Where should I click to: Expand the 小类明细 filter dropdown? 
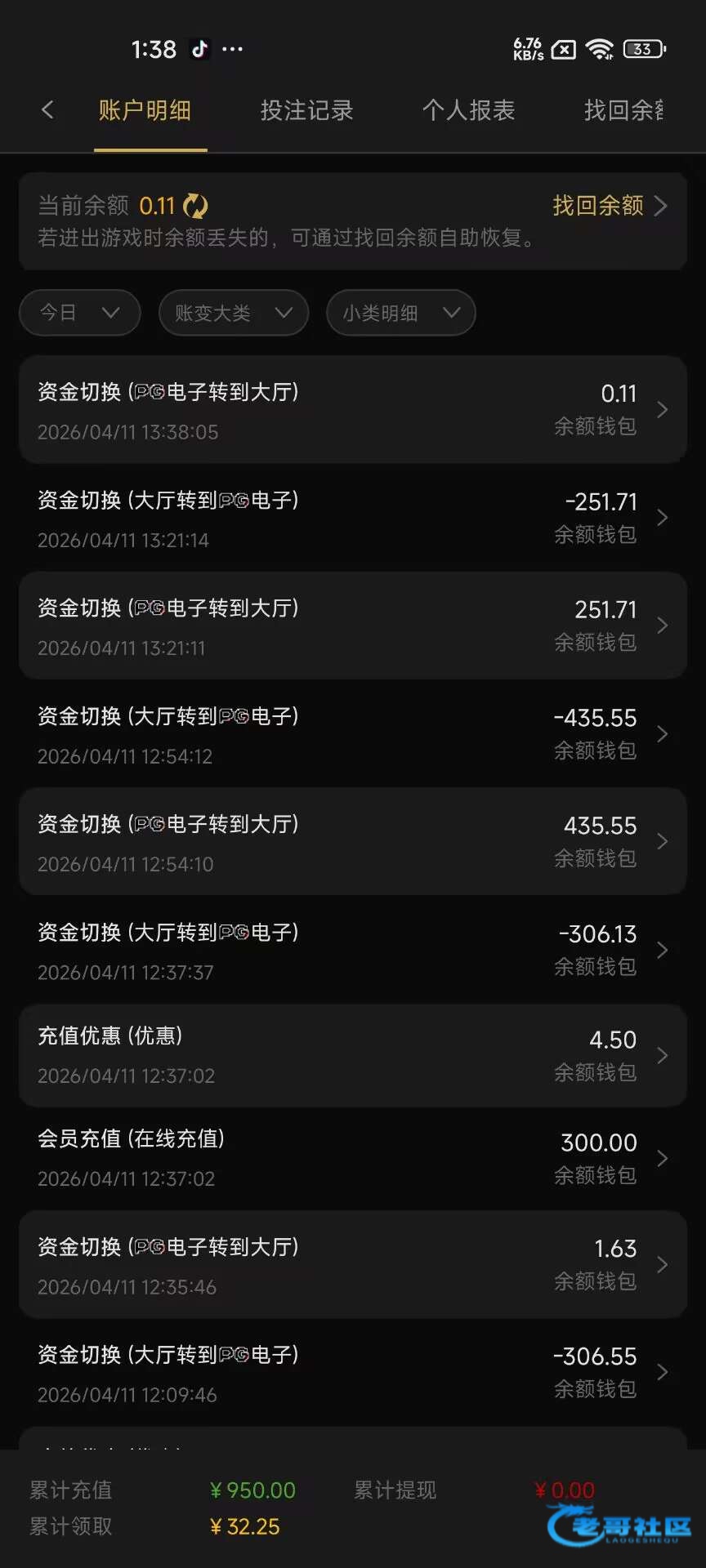coord(400,313)
